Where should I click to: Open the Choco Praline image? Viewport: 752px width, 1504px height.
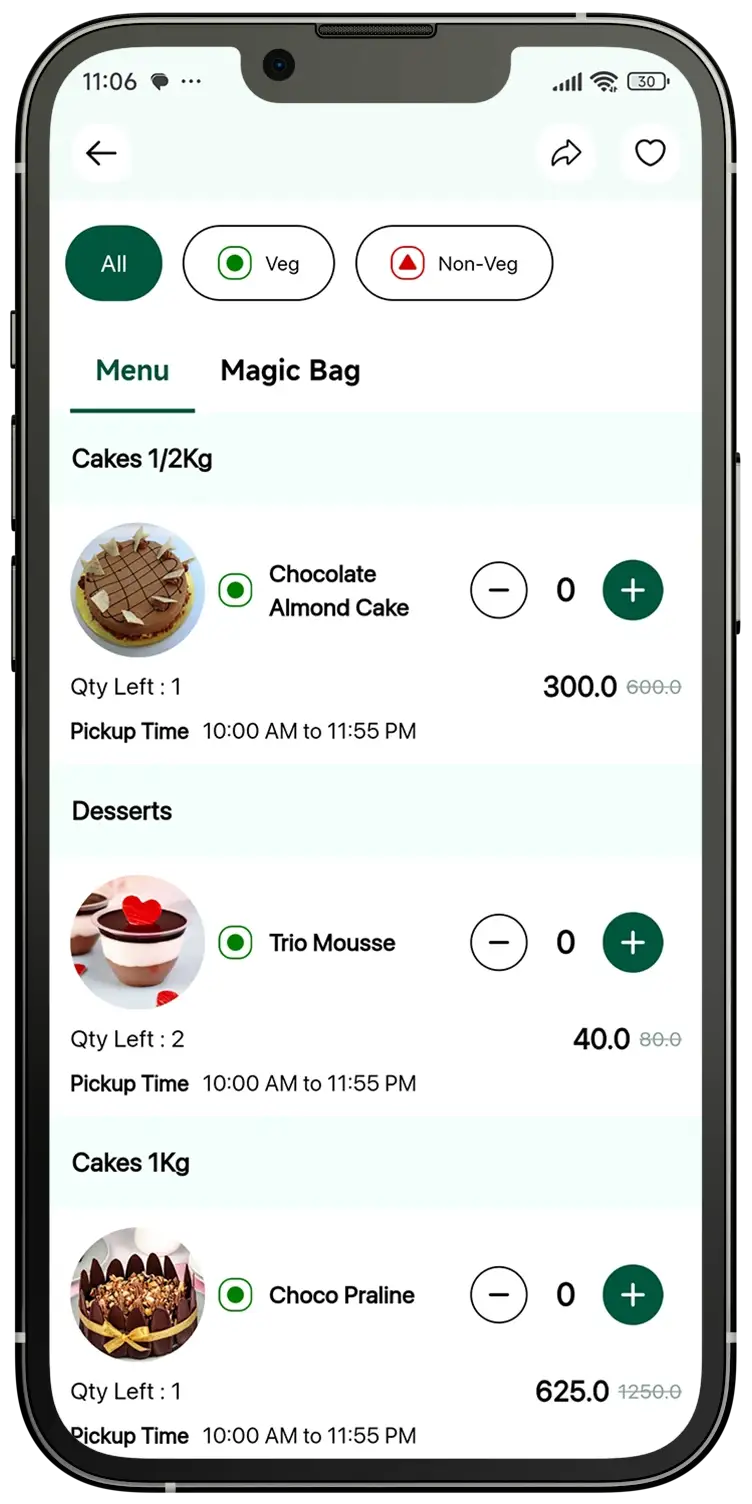coord(138,1295)
